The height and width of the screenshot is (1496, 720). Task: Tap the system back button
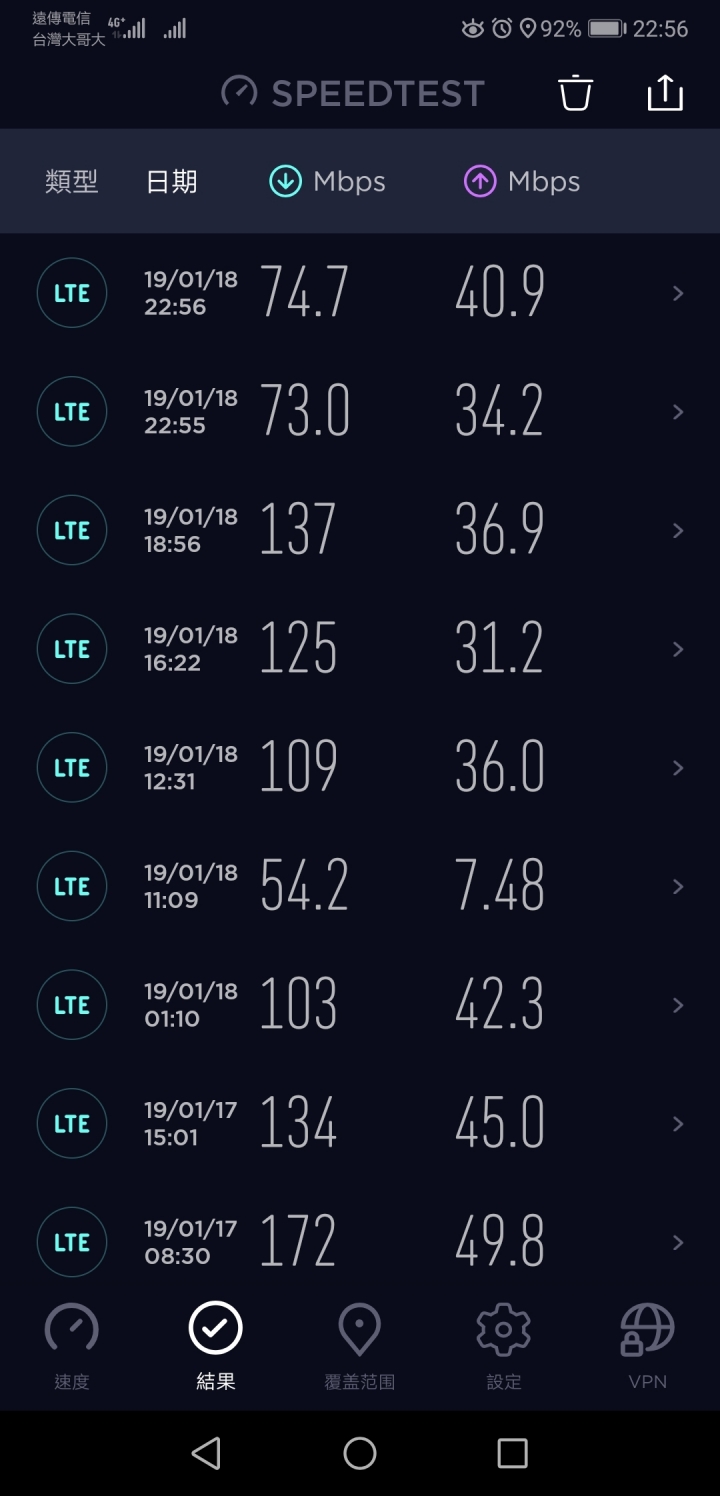click(206, 1453)
